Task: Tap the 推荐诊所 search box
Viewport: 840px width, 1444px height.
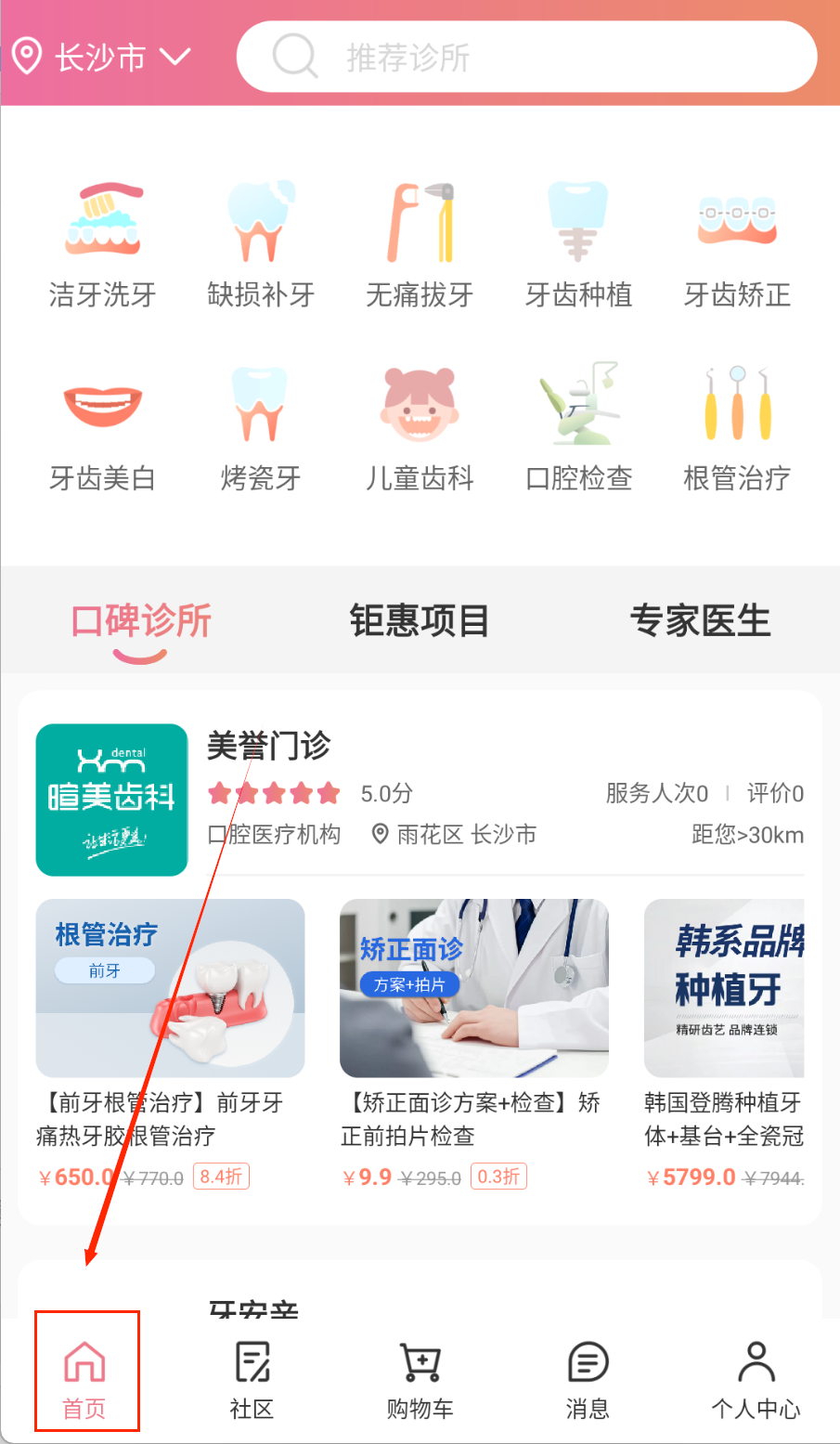Action: pos(526,58)
